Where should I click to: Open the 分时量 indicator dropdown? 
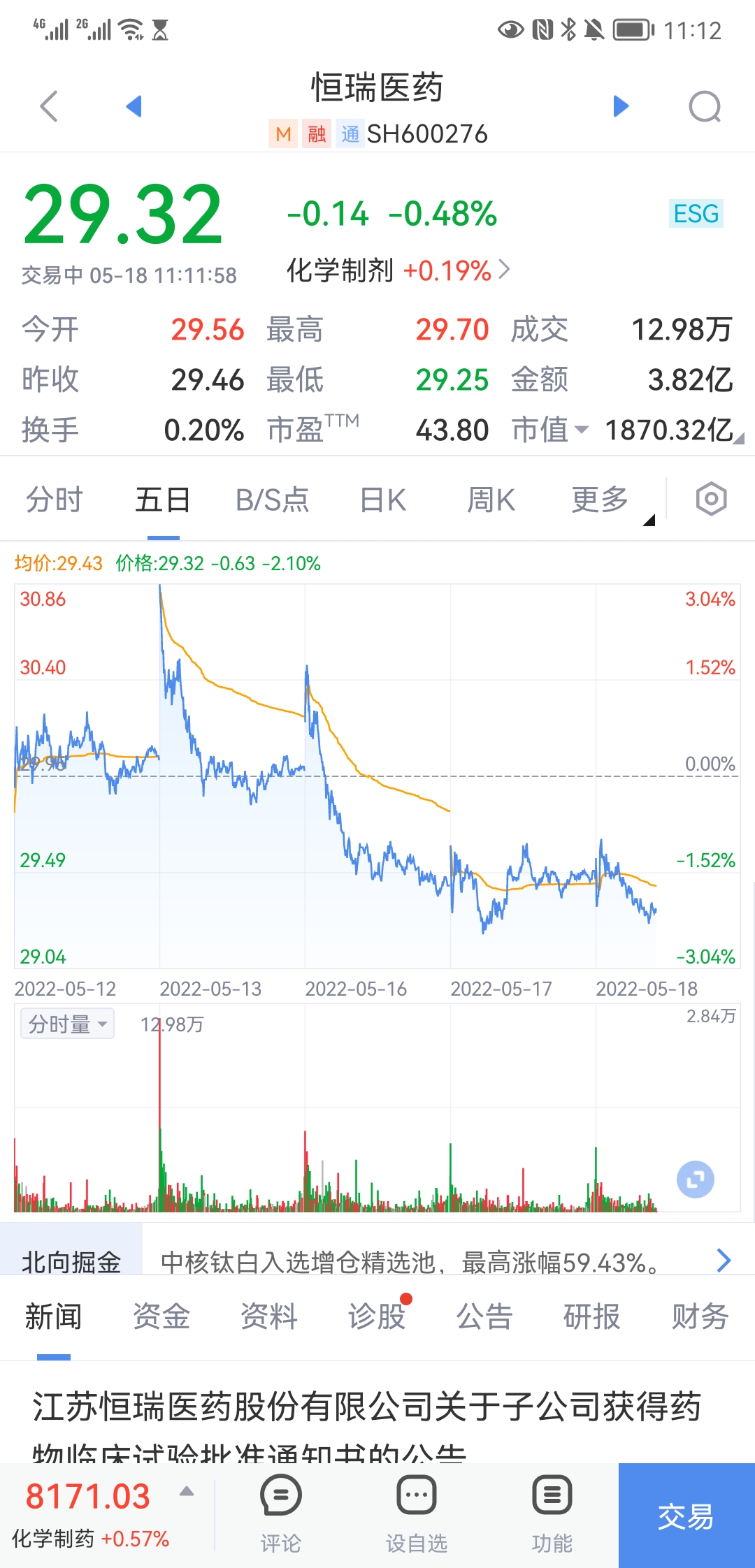pyautogui.click(x=67, y=1024)
